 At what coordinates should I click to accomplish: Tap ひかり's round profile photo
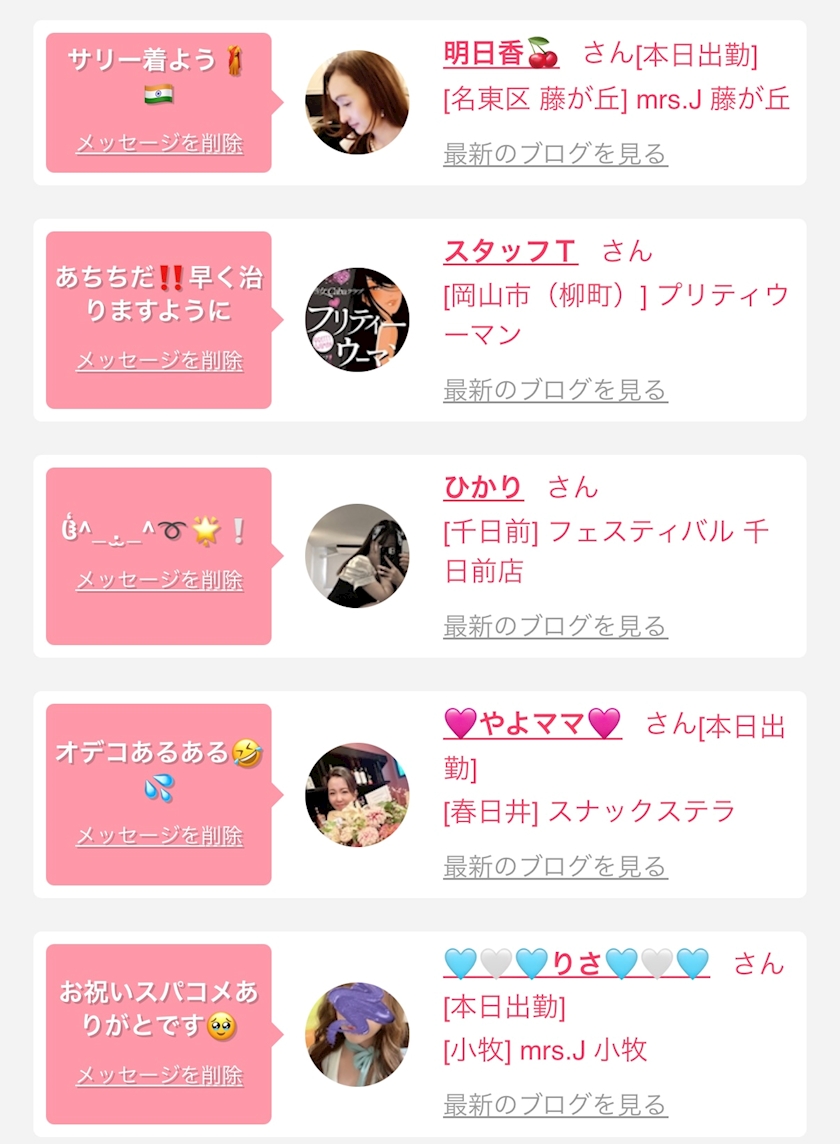(x=357, y=556)
